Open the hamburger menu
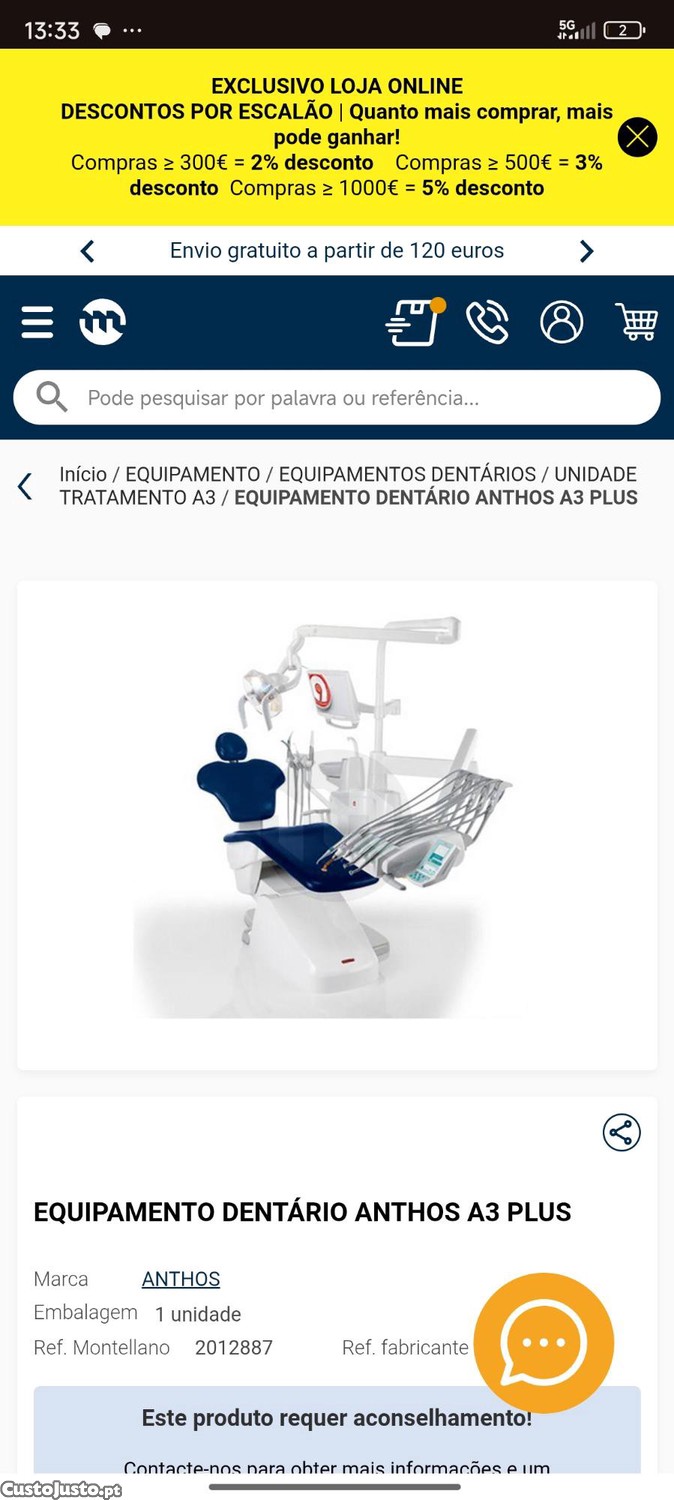This screenshot has height=1500, width=674. pyautogui.click(x=37, y=322)
